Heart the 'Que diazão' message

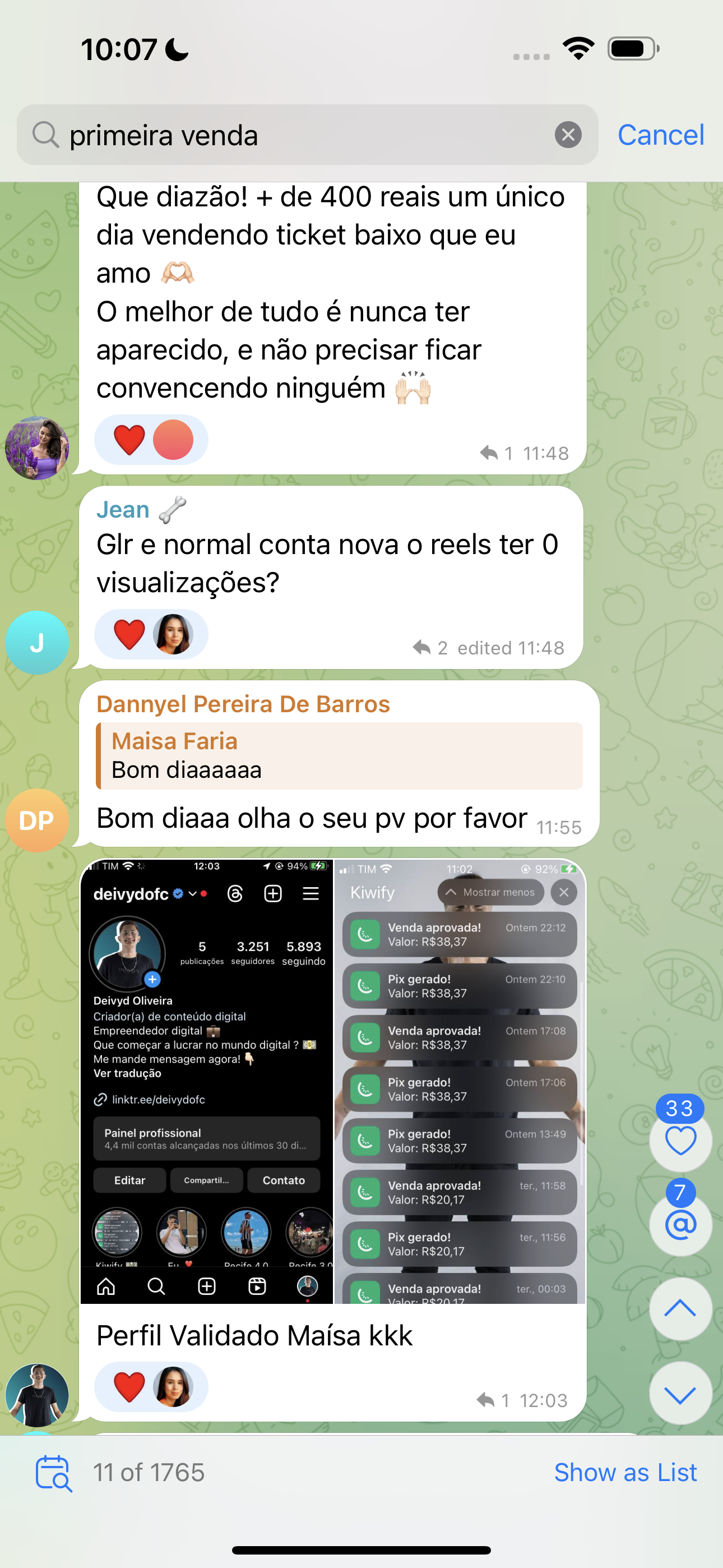pos(129,440)
